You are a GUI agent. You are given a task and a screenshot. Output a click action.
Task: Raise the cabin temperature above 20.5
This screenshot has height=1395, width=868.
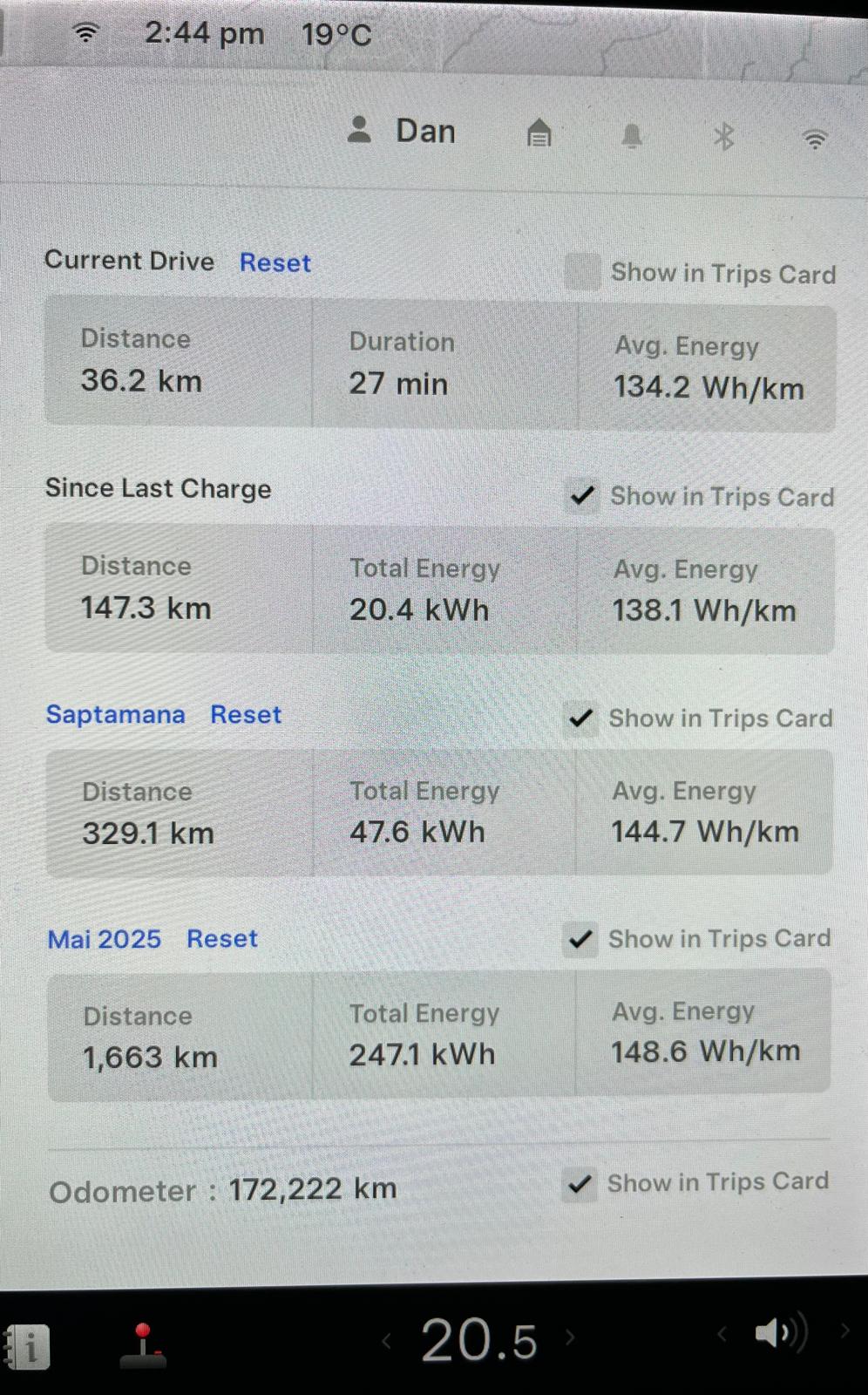pyautogui.click(x=571, y=1337)
